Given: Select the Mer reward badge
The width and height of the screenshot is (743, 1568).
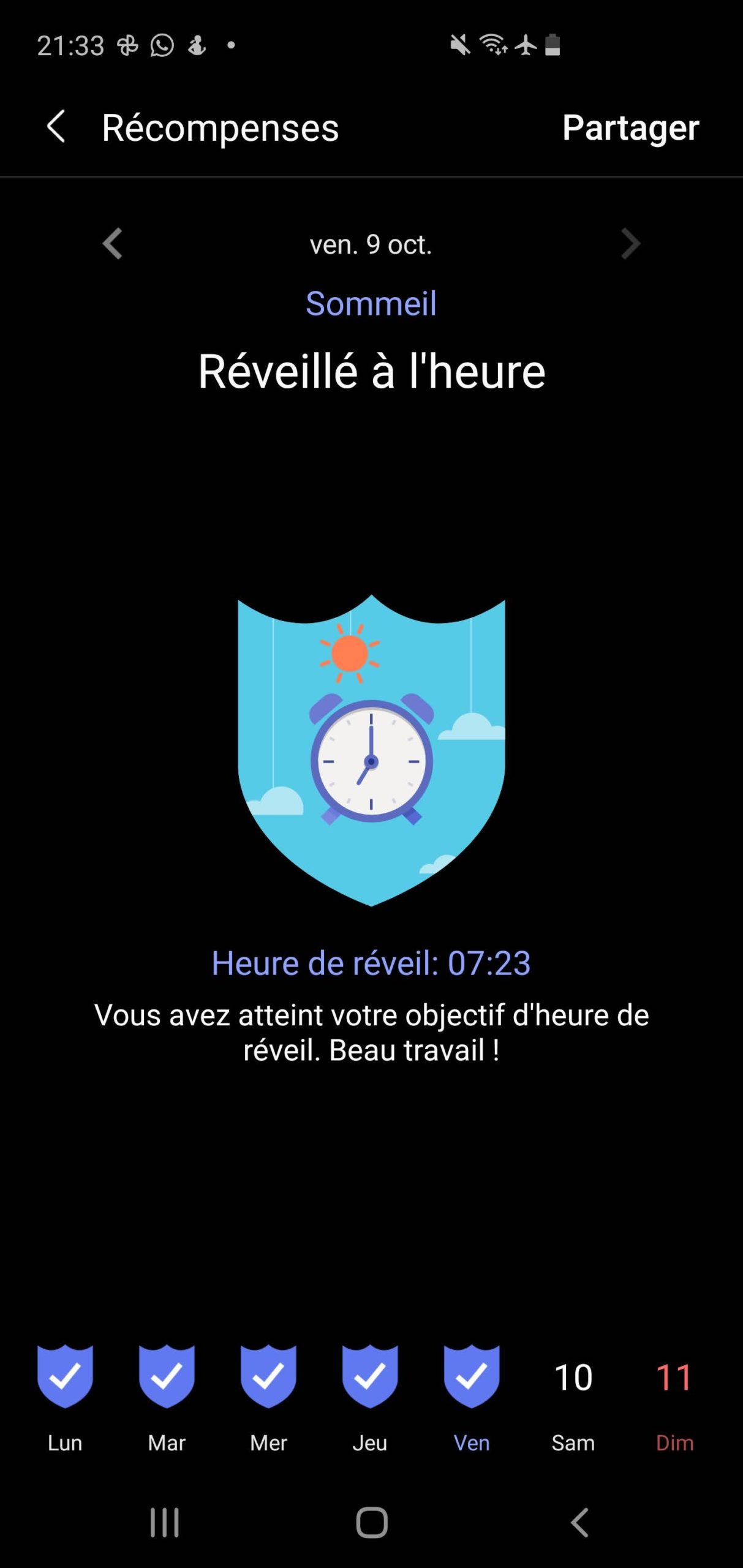Looking at the screenshot, I should tap(268, 1377).
